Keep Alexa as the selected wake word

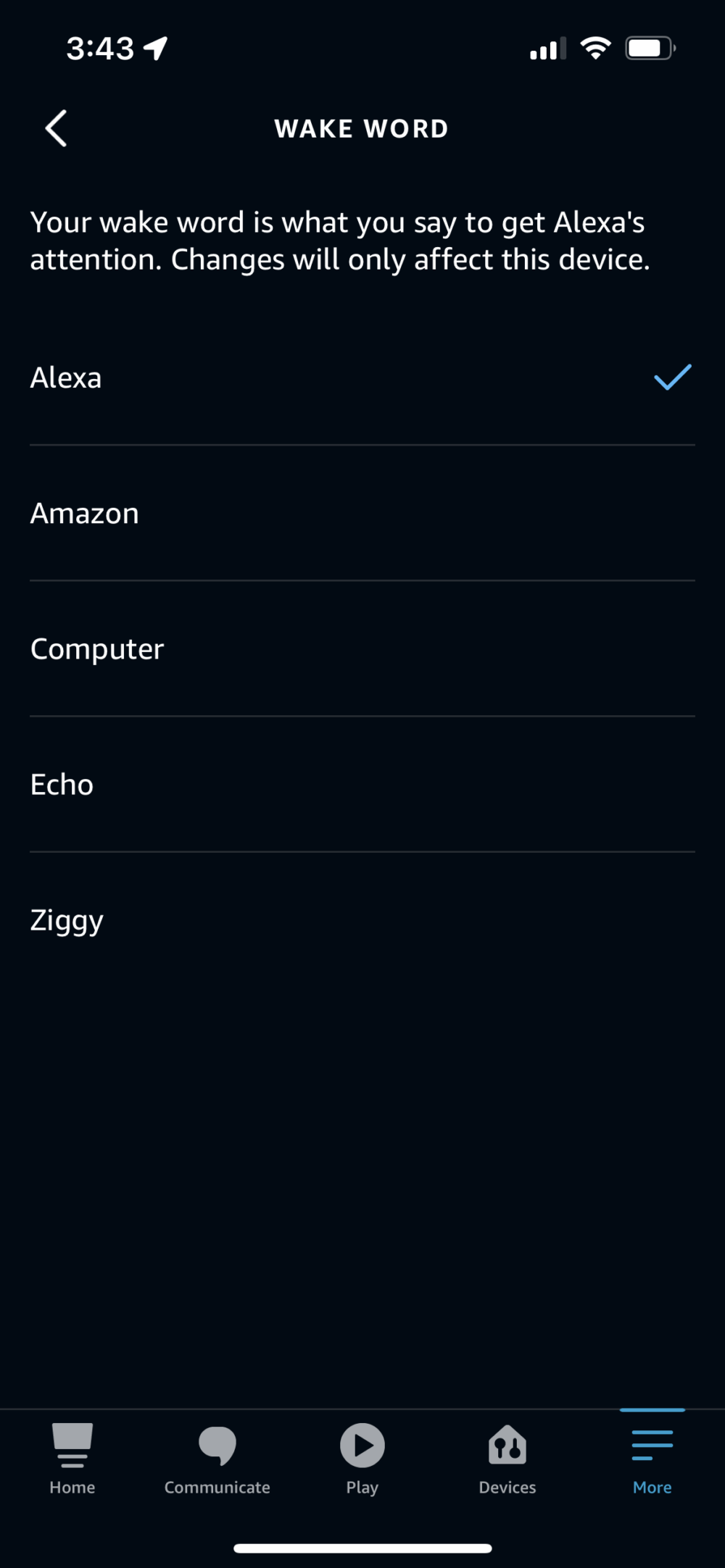click(x=65, y=378)
